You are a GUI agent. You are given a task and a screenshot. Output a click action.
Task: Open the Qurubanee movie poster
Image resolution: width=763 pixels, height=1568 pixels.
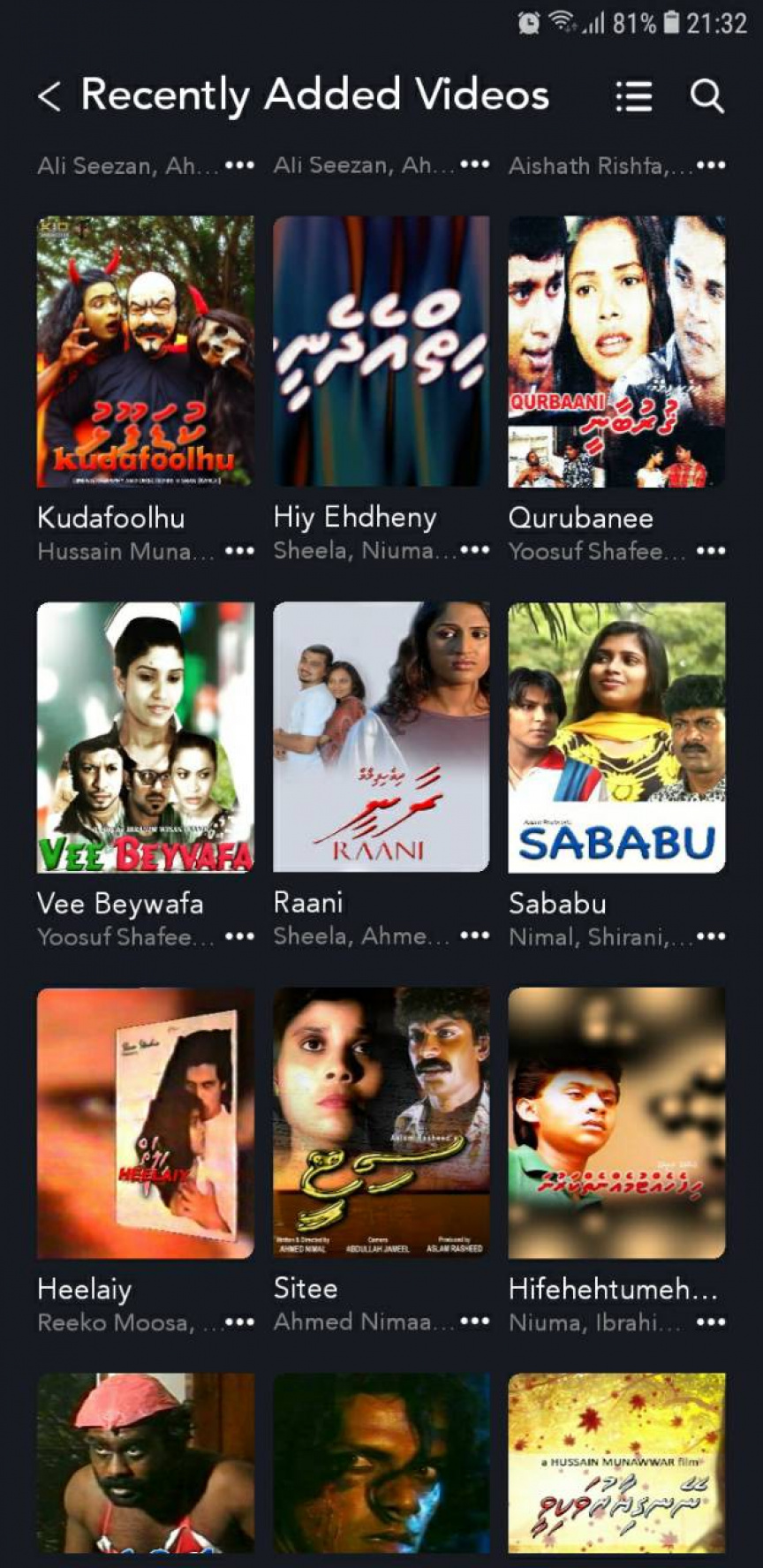point(616,351)
